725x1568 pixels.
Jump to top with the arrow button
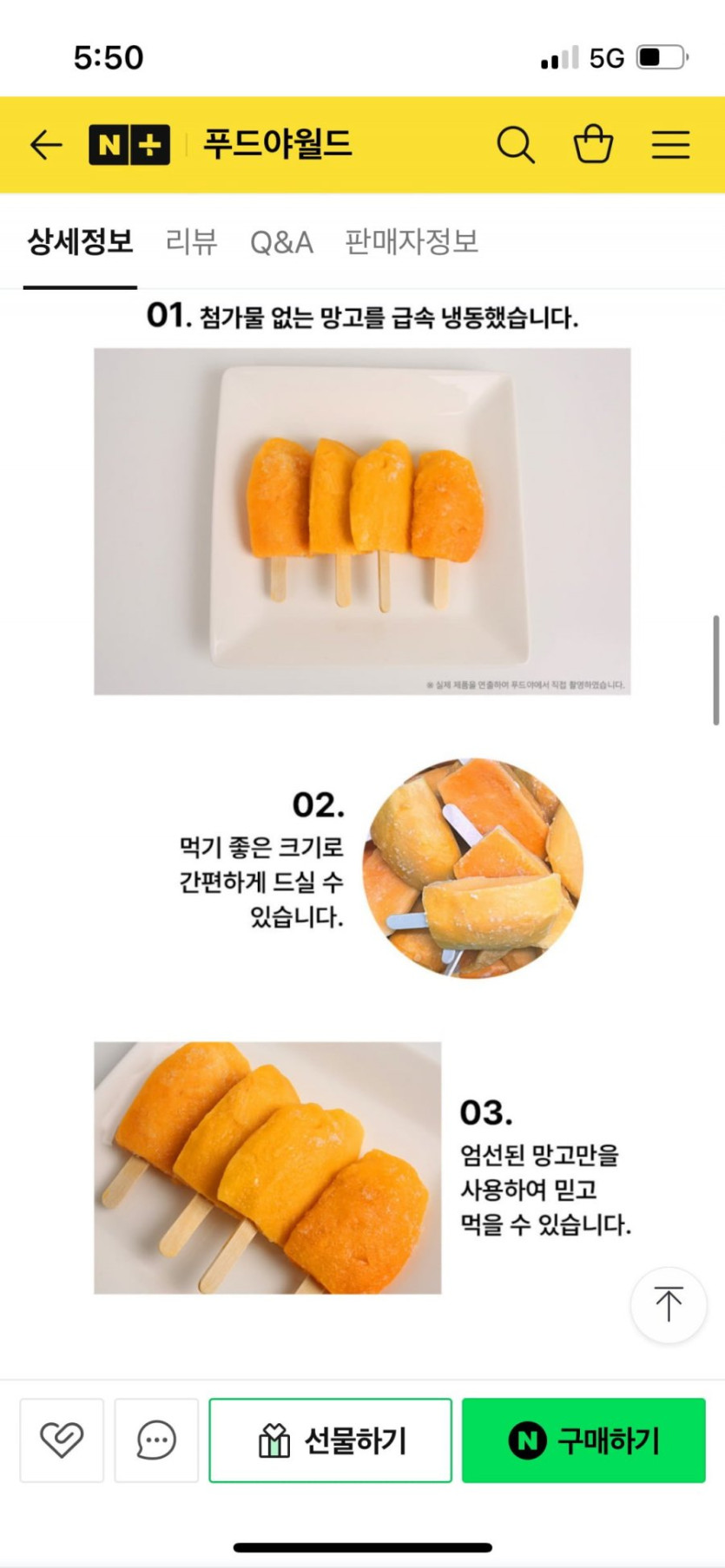point(668,1304)
